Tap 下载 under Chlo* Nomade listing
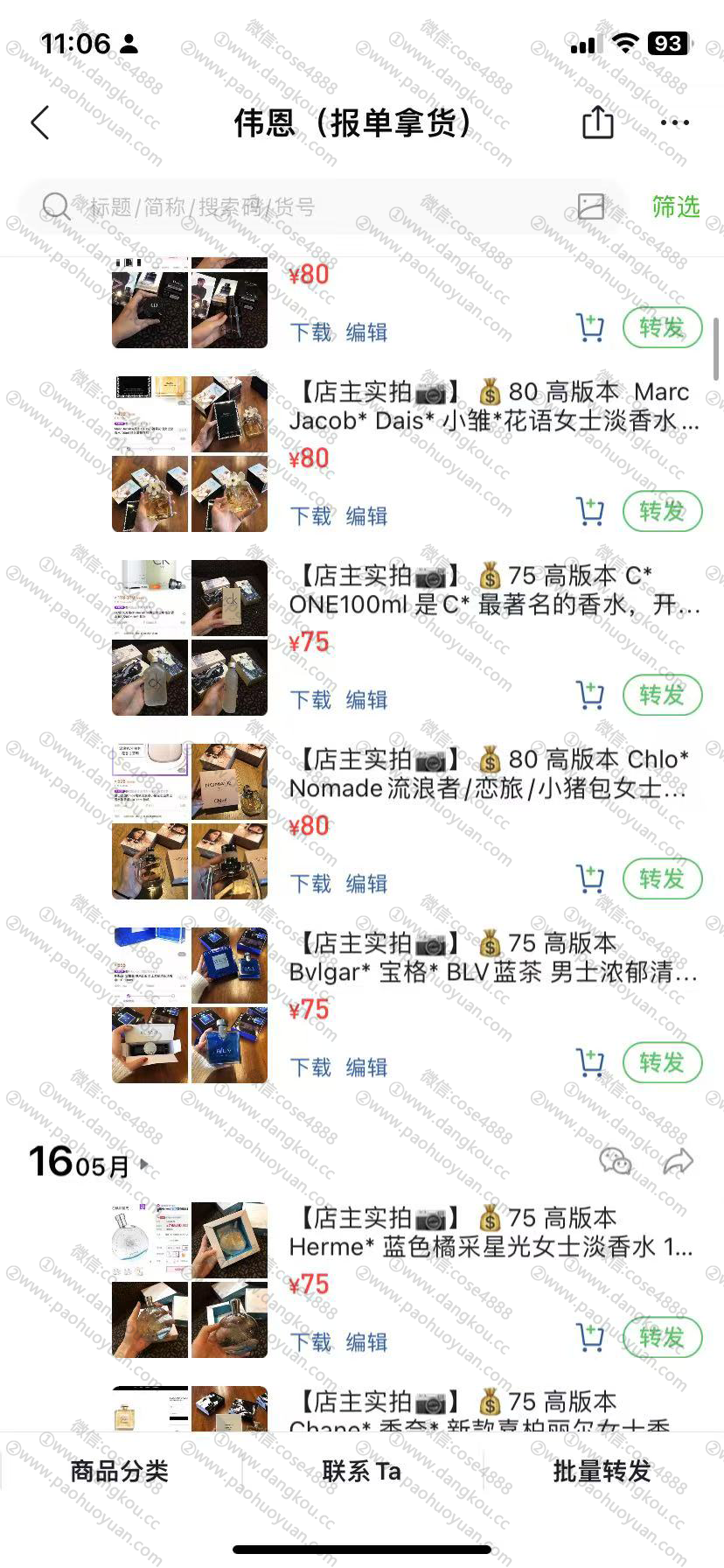Viewport: 724px width, 1568px height. point(310,883)
